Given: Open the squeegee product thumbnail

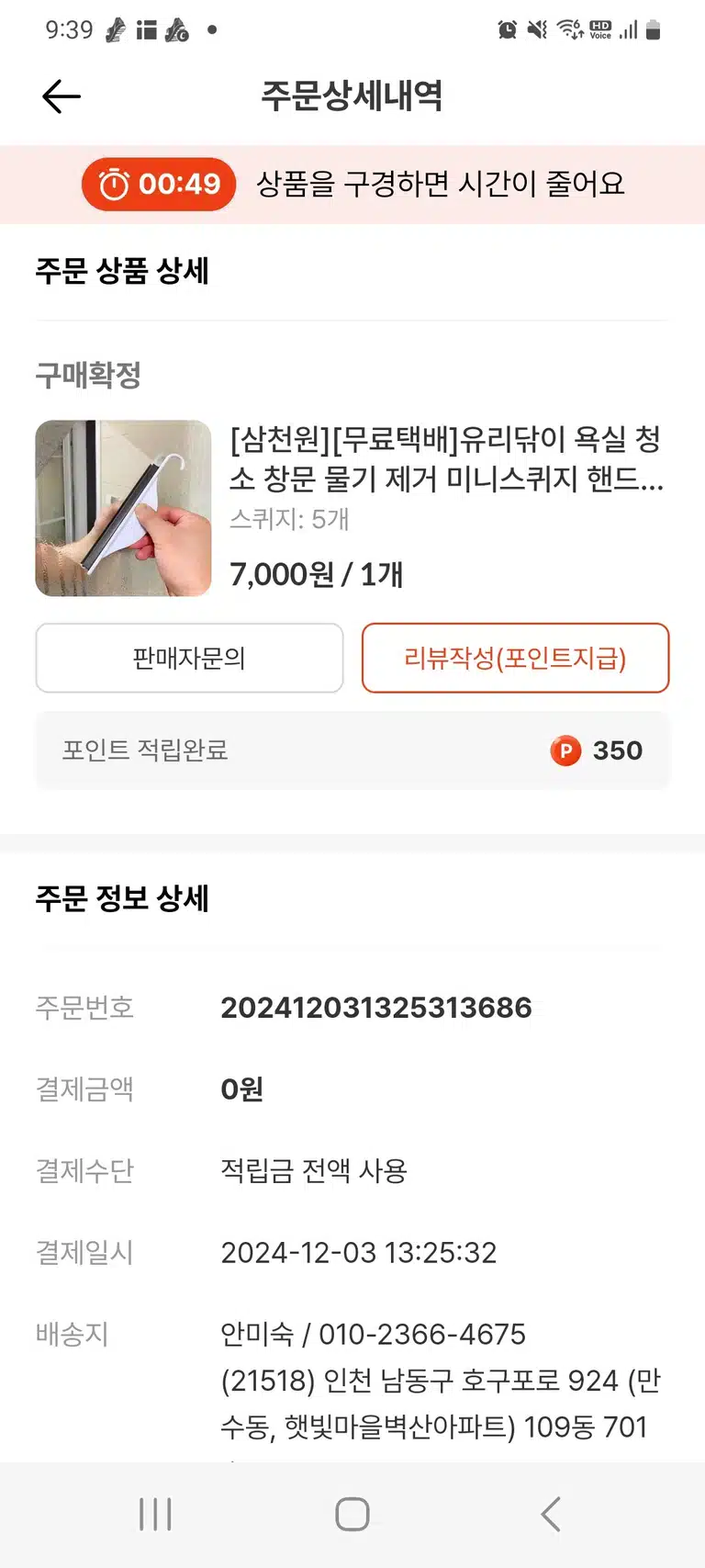Looking at the screenshot, I should (x=124, y=508).
